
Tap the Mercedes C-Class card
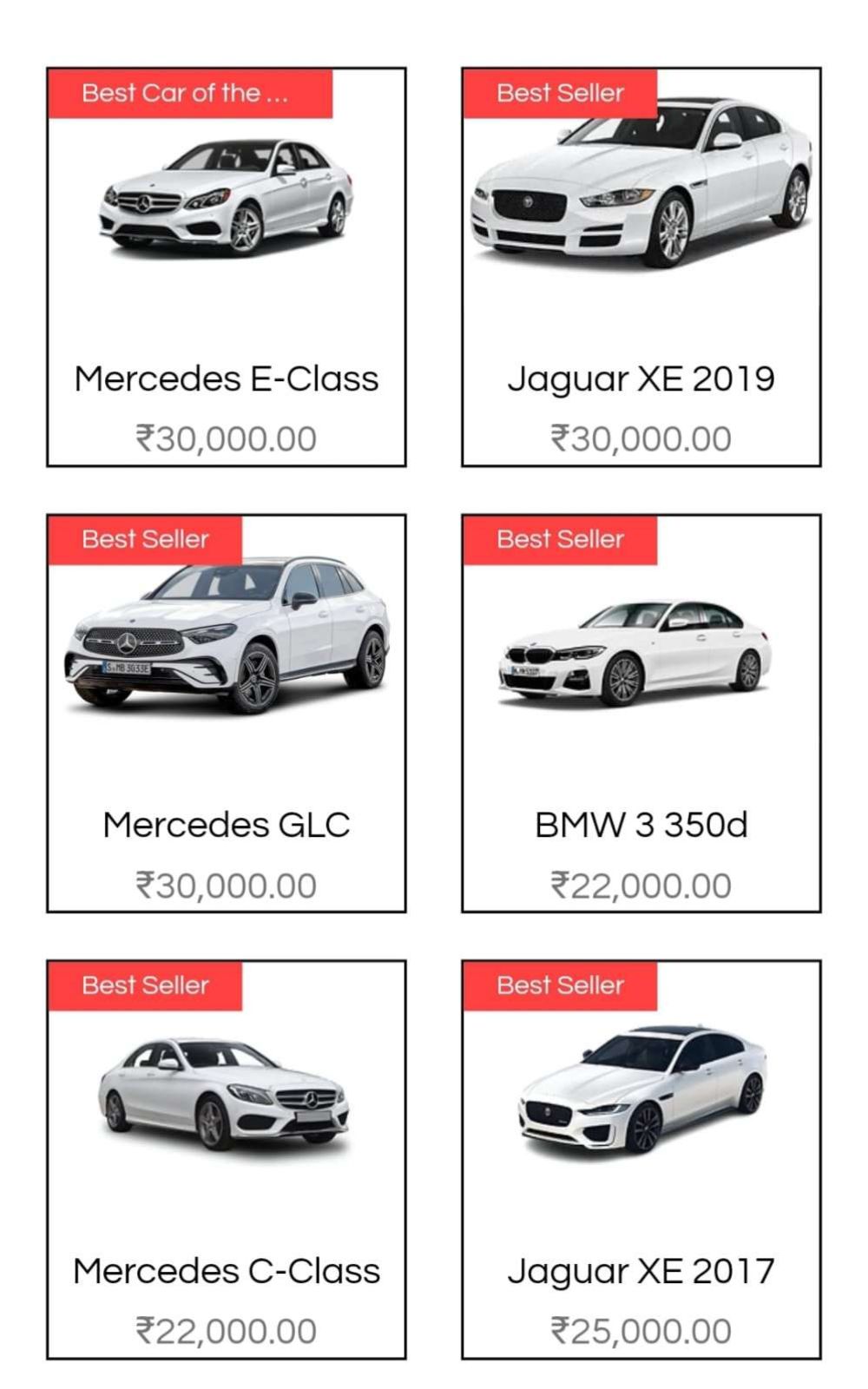pyautogui.click(x=226, y=1159)
